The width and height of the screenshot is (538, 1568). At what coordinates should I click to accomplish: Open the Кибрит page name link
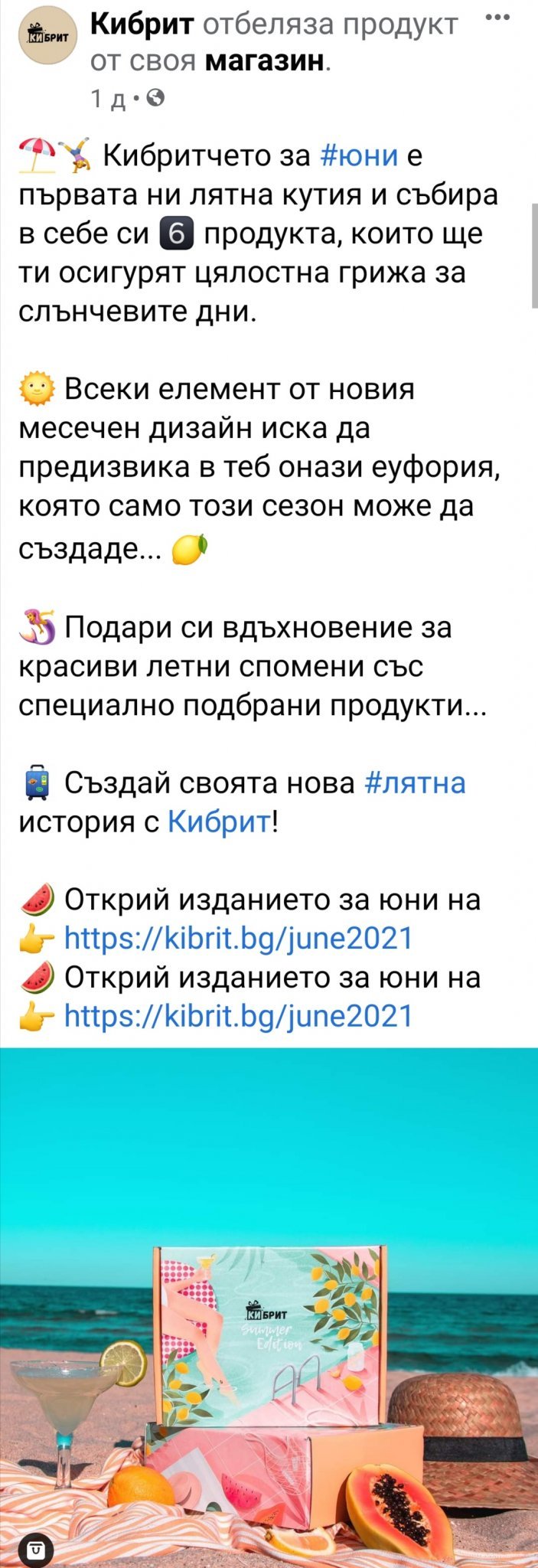(x=142, y=25)
